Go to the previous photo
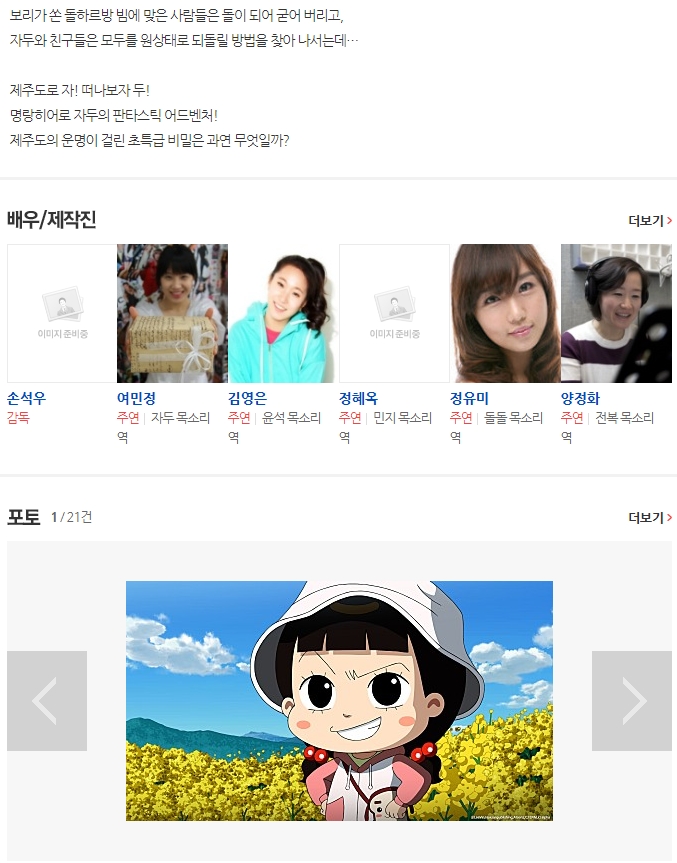This screenshot has width=677, height=863. coord(47,701)
